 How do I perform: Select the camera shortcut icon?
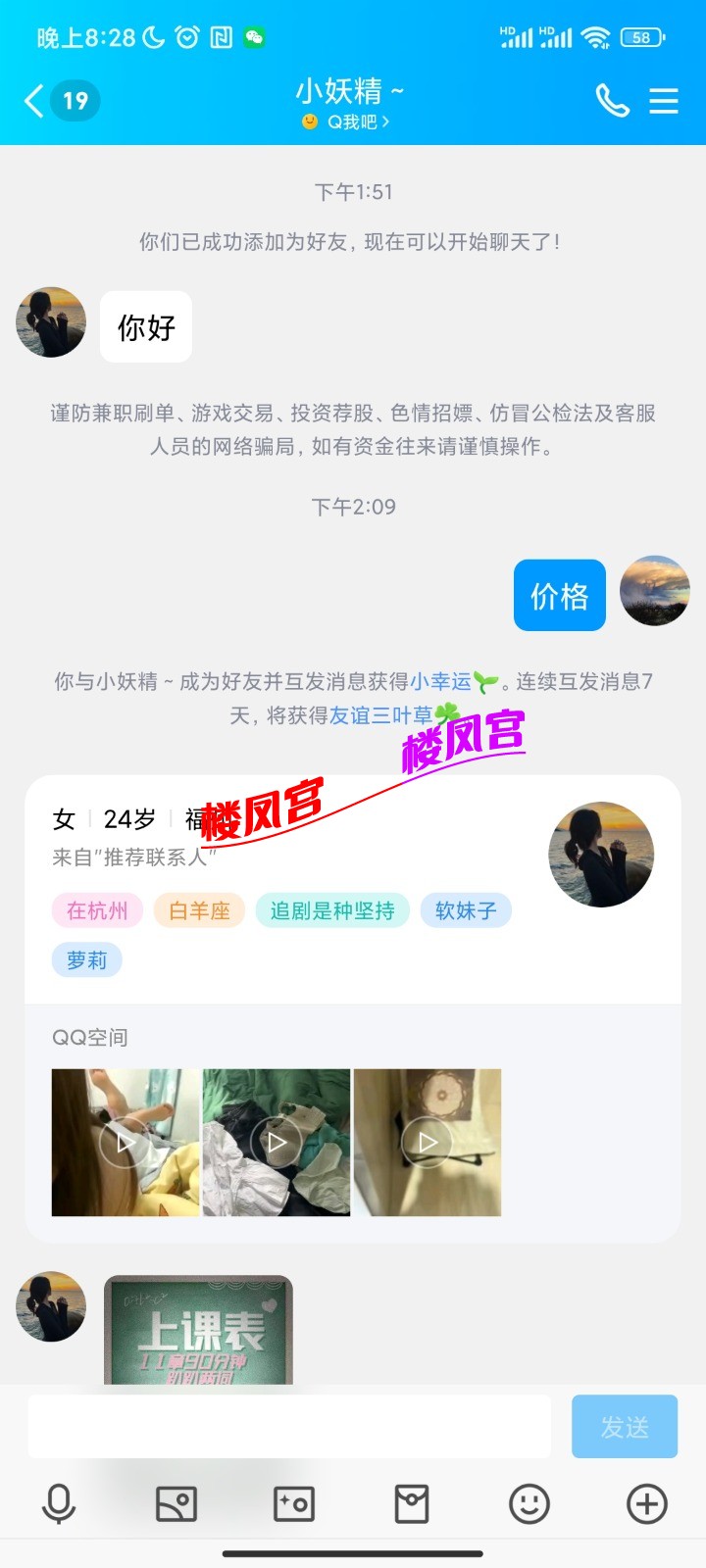[x=293, y=1503]
